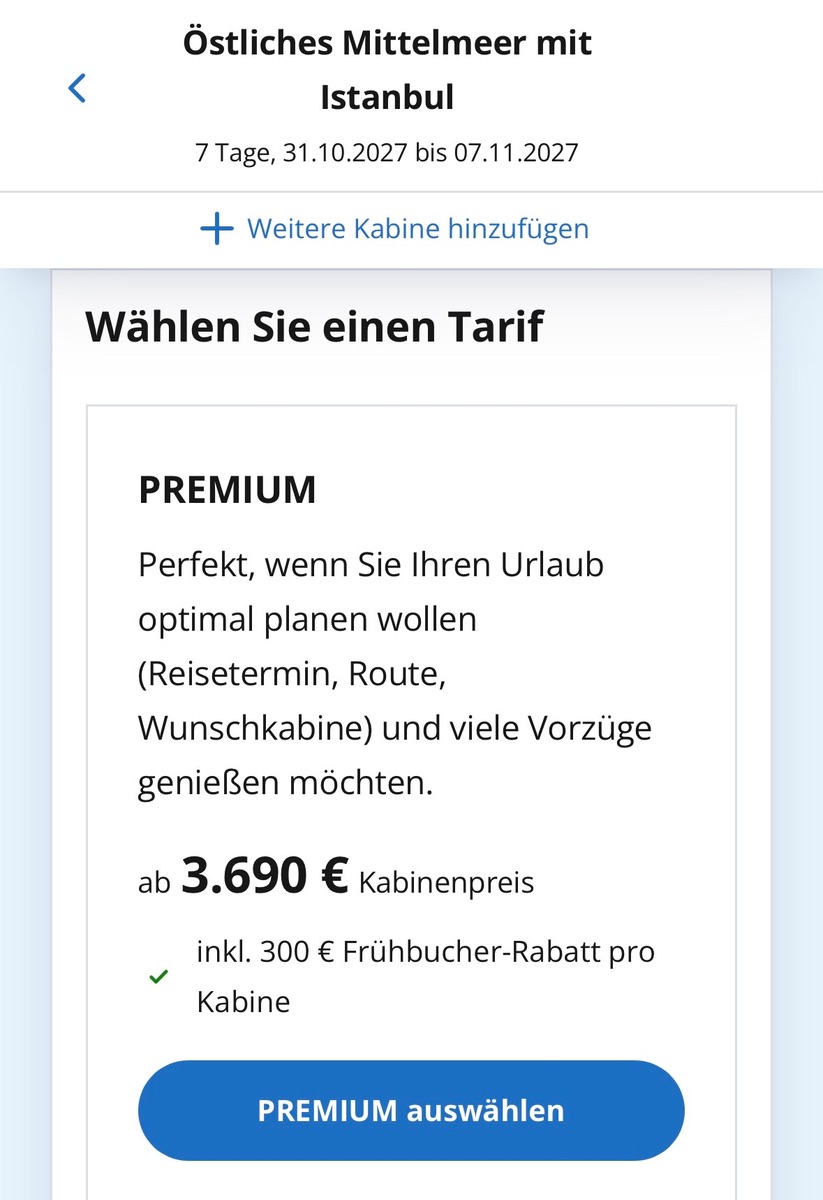Select the PREMIUM tariff
Viewport: 823px width, 1200px height.
[x=411, y=1110]
